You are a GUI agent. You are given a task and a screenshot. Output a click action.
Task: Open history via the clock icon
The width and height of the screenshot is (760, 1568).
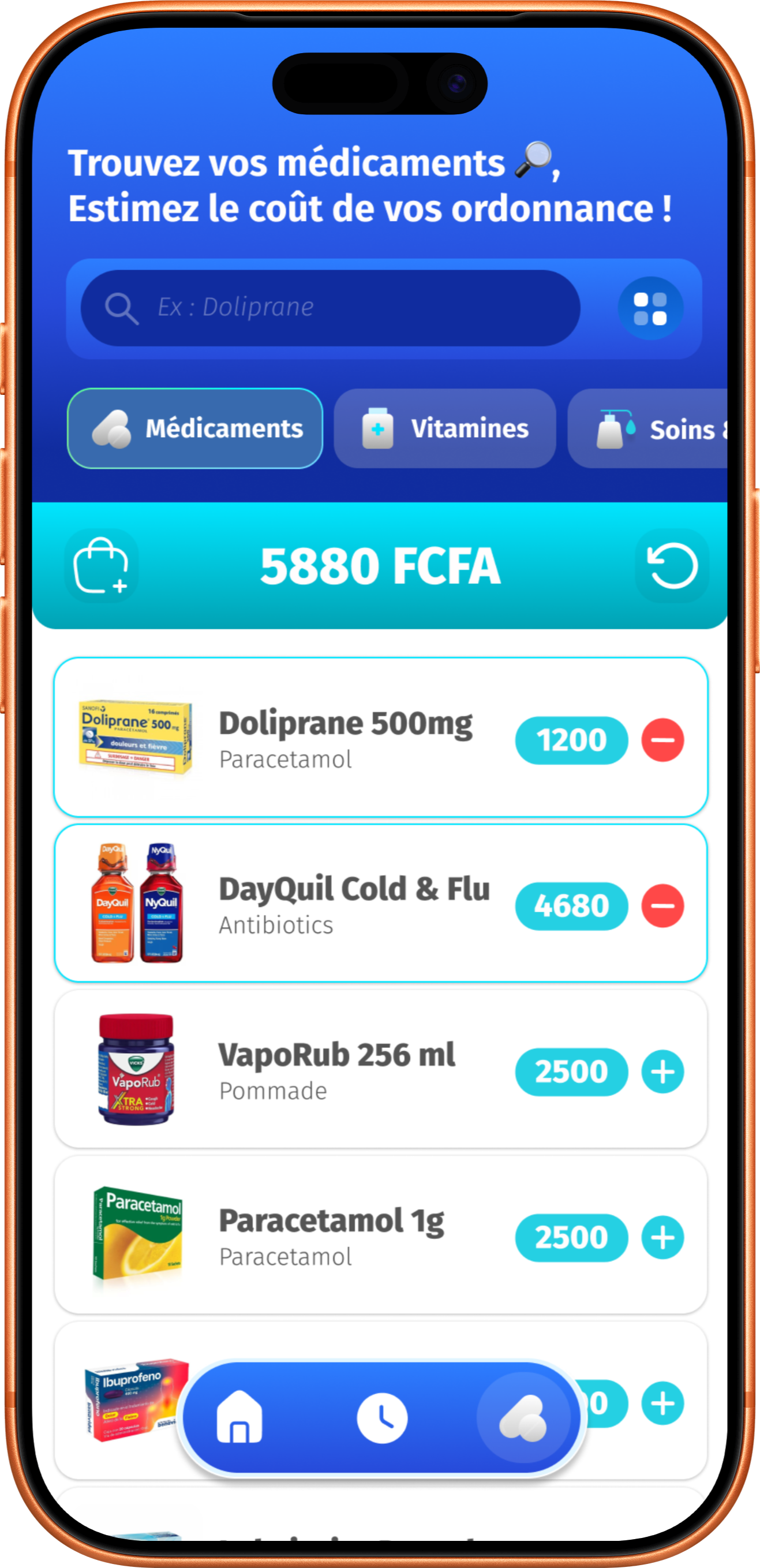[382, 1418]
